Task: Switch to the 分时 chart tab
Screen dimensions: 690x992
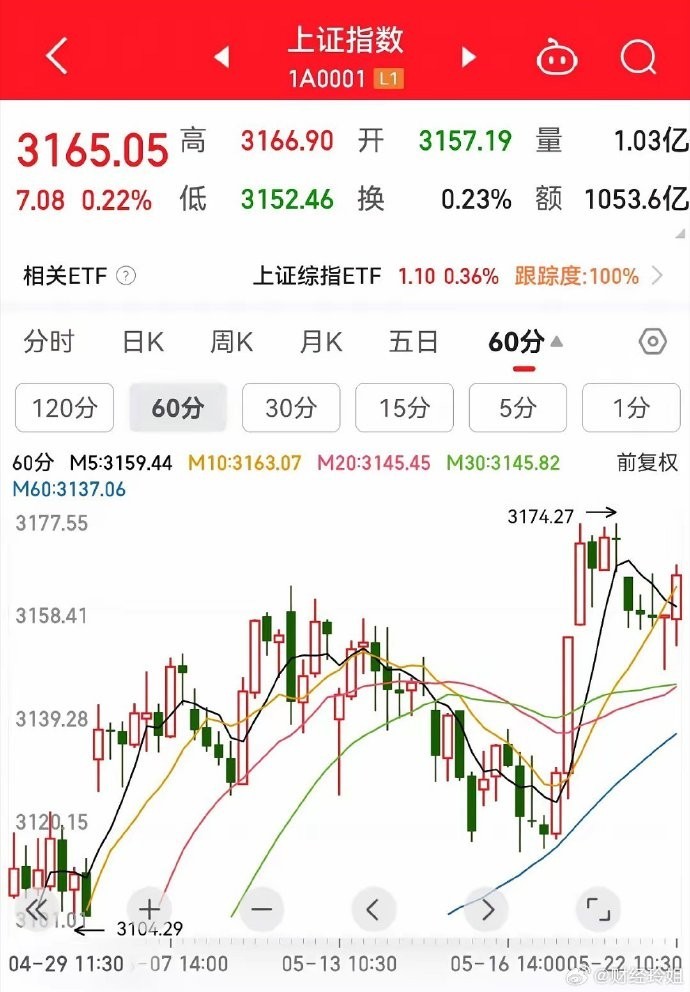Action: coord(49,343)
